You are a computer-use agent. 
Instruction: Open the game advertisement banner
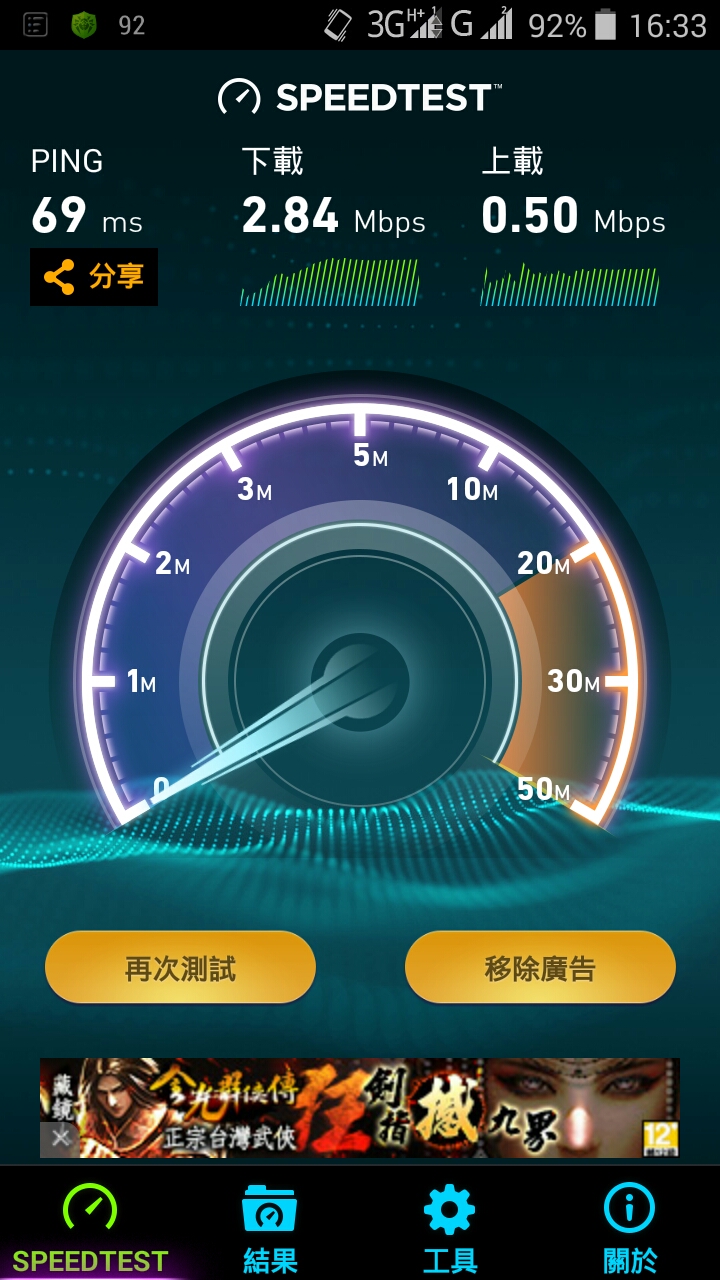point(380,1108)
